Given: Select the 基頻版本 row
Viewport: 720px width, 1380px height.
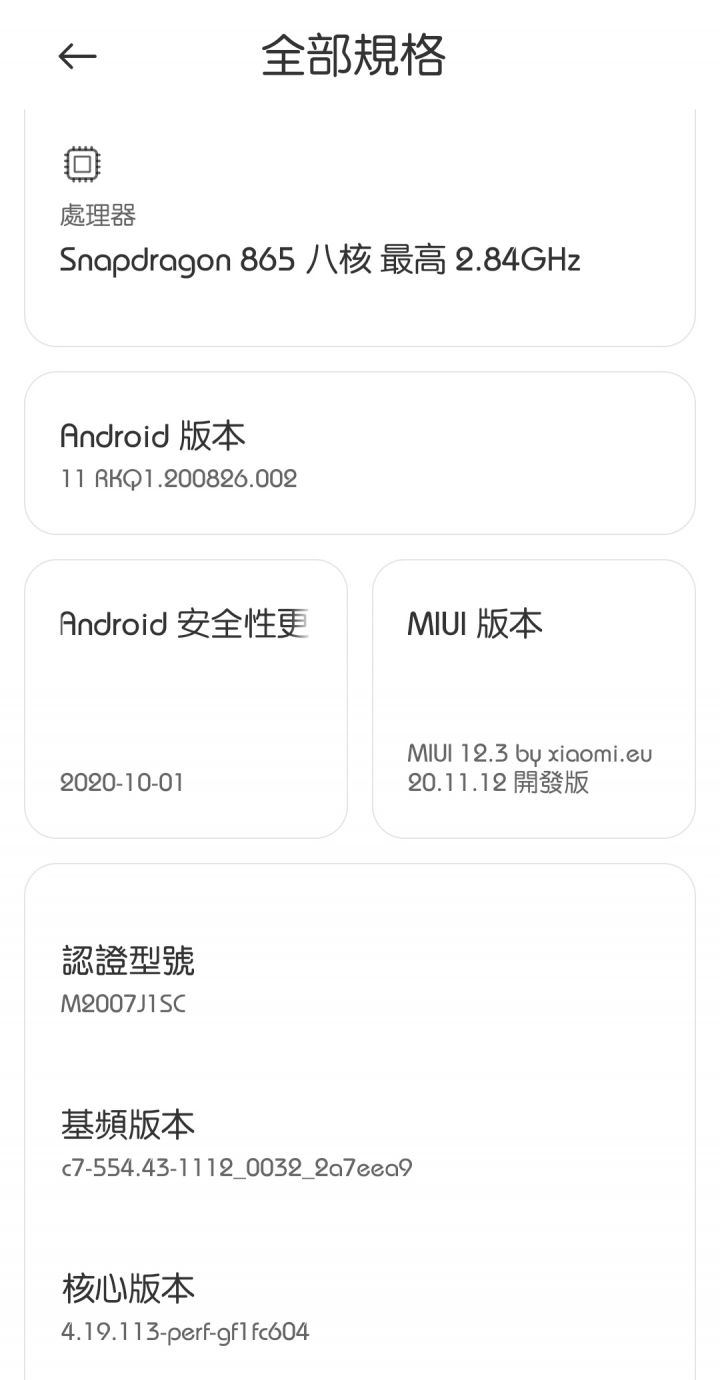Looking at the screenshot, I should point(360,1142).
